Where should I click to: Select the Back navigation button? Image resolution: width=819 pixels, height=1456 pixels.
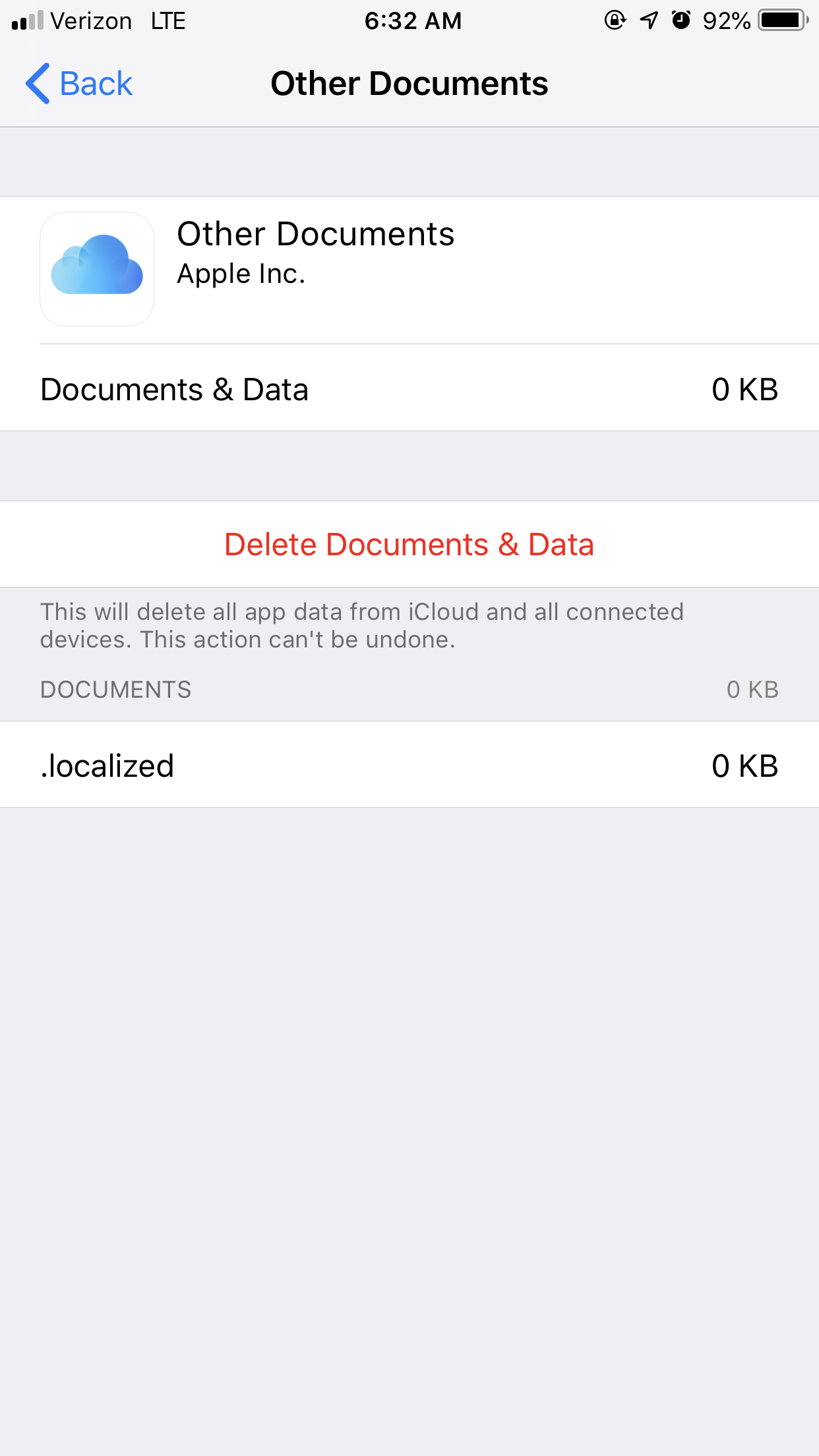click(x=79, y=84)
